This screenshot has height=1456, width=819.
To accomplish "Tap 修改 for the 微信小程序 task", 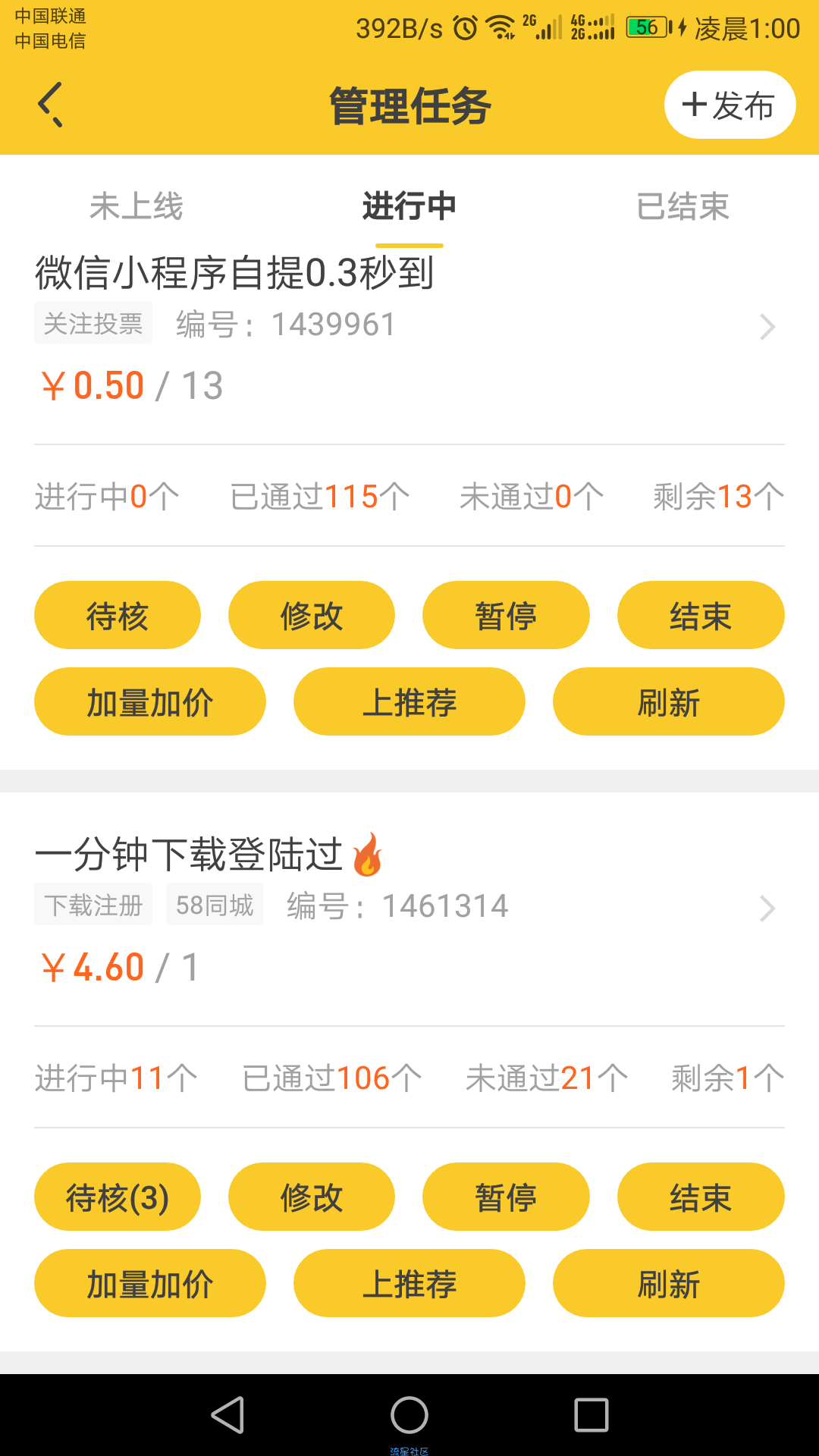I will 312,615.
